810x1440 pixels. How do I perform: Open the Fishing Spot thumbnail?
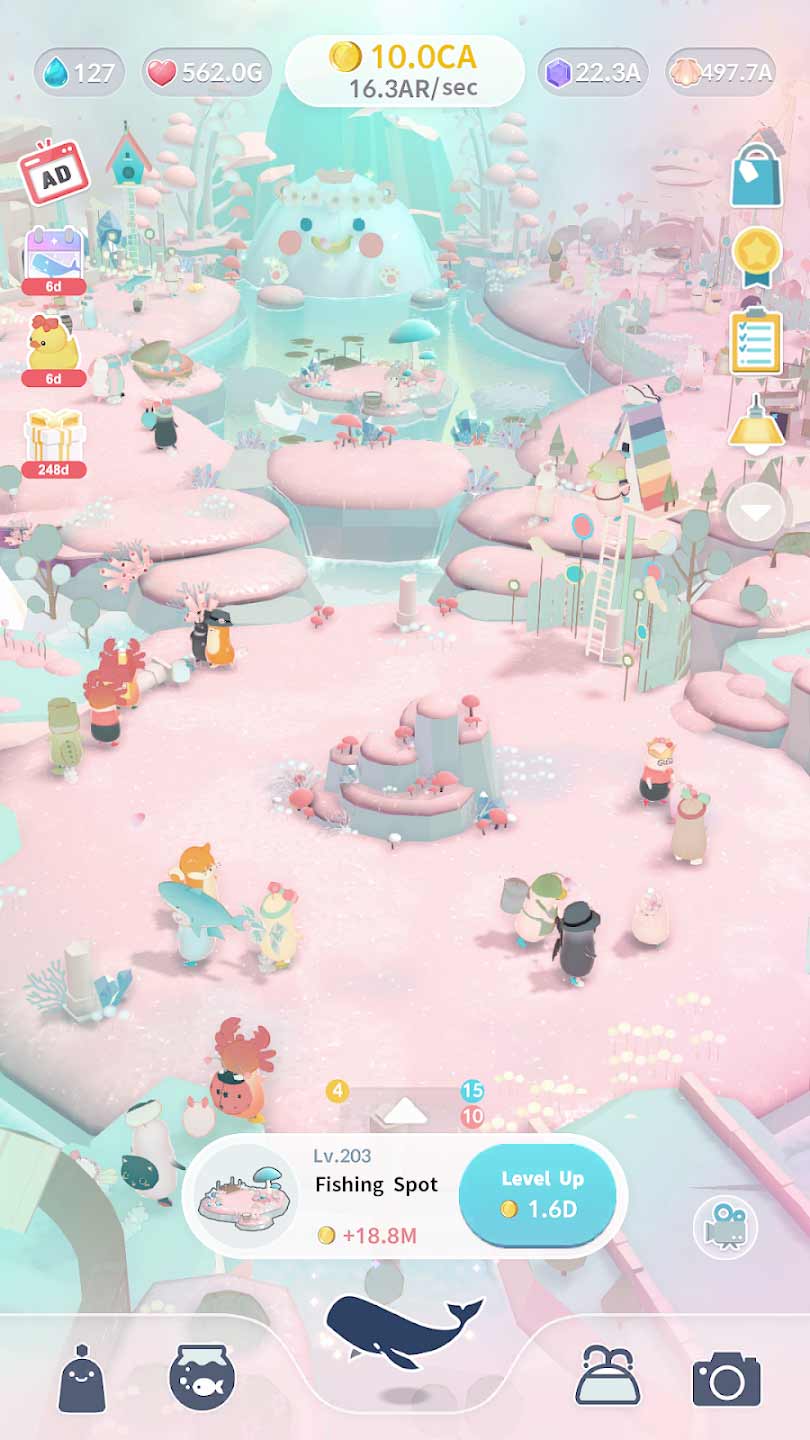246,1196
